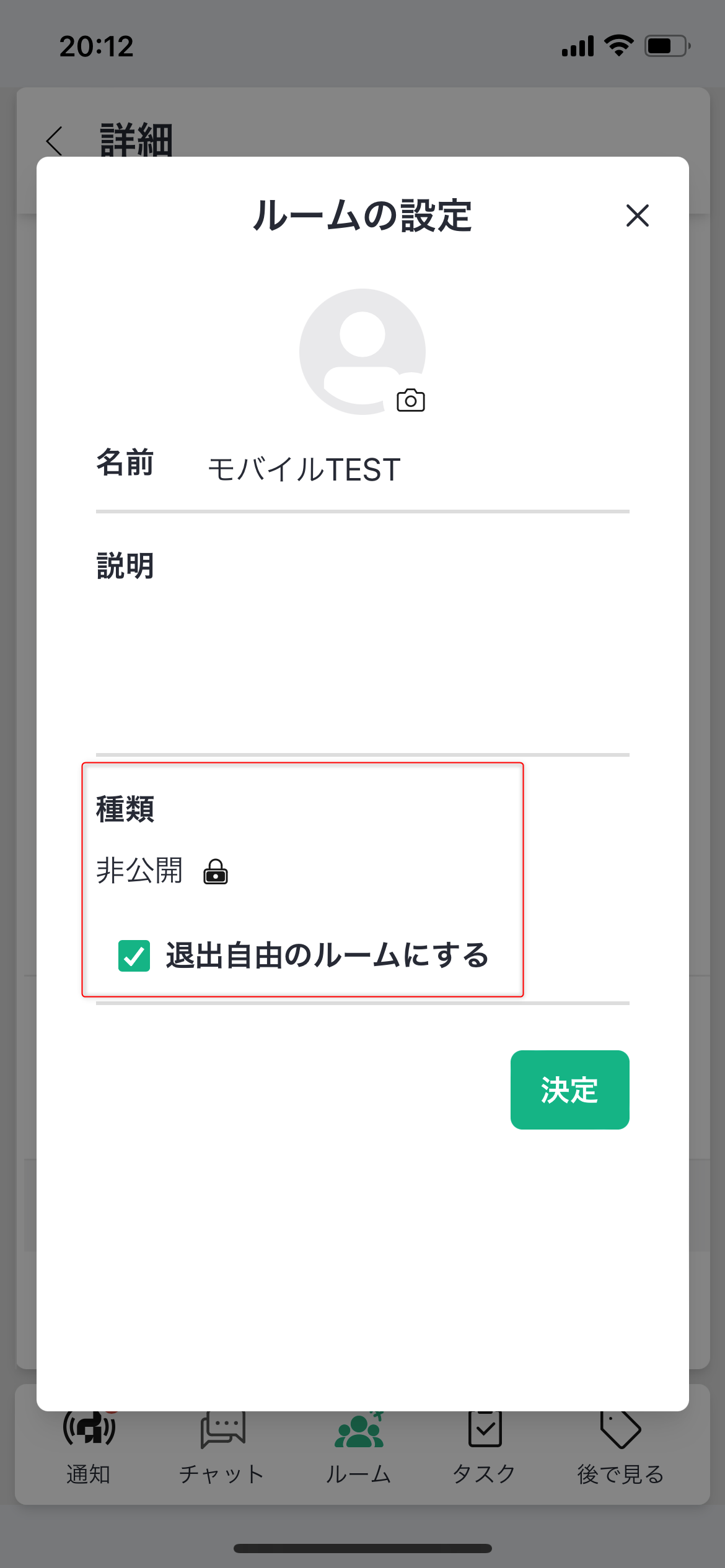Image resolution: width=725 pixels, height=1568 pixels.
Task: Change the room photo via the camera icon
Action: 410,401
